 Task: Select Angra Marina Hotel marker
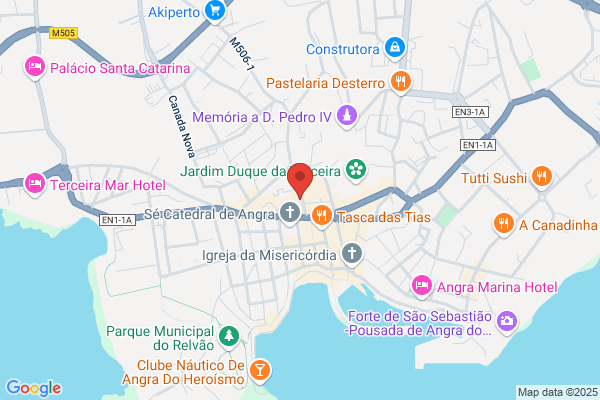point(422,287)
